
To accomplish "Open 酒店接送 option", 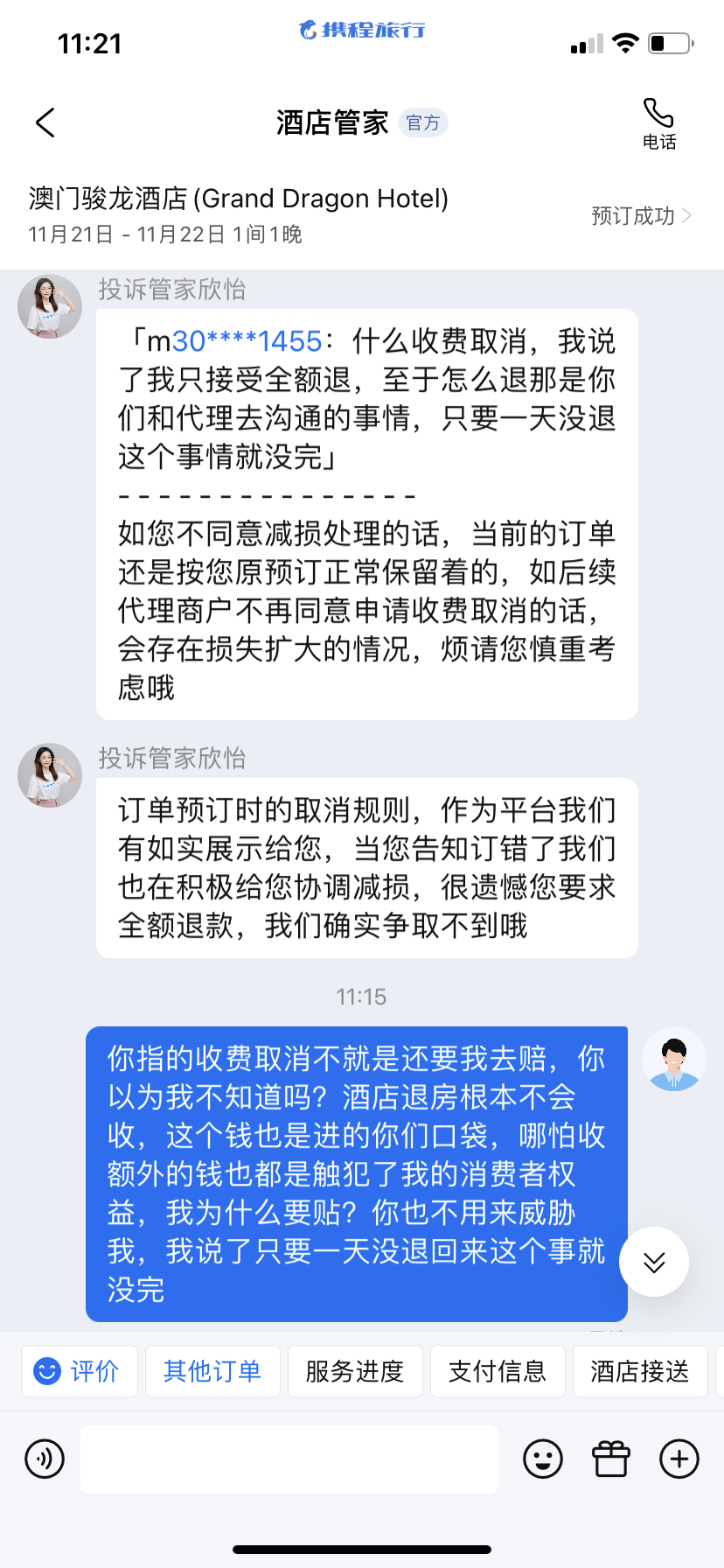I will (639, 1370).
